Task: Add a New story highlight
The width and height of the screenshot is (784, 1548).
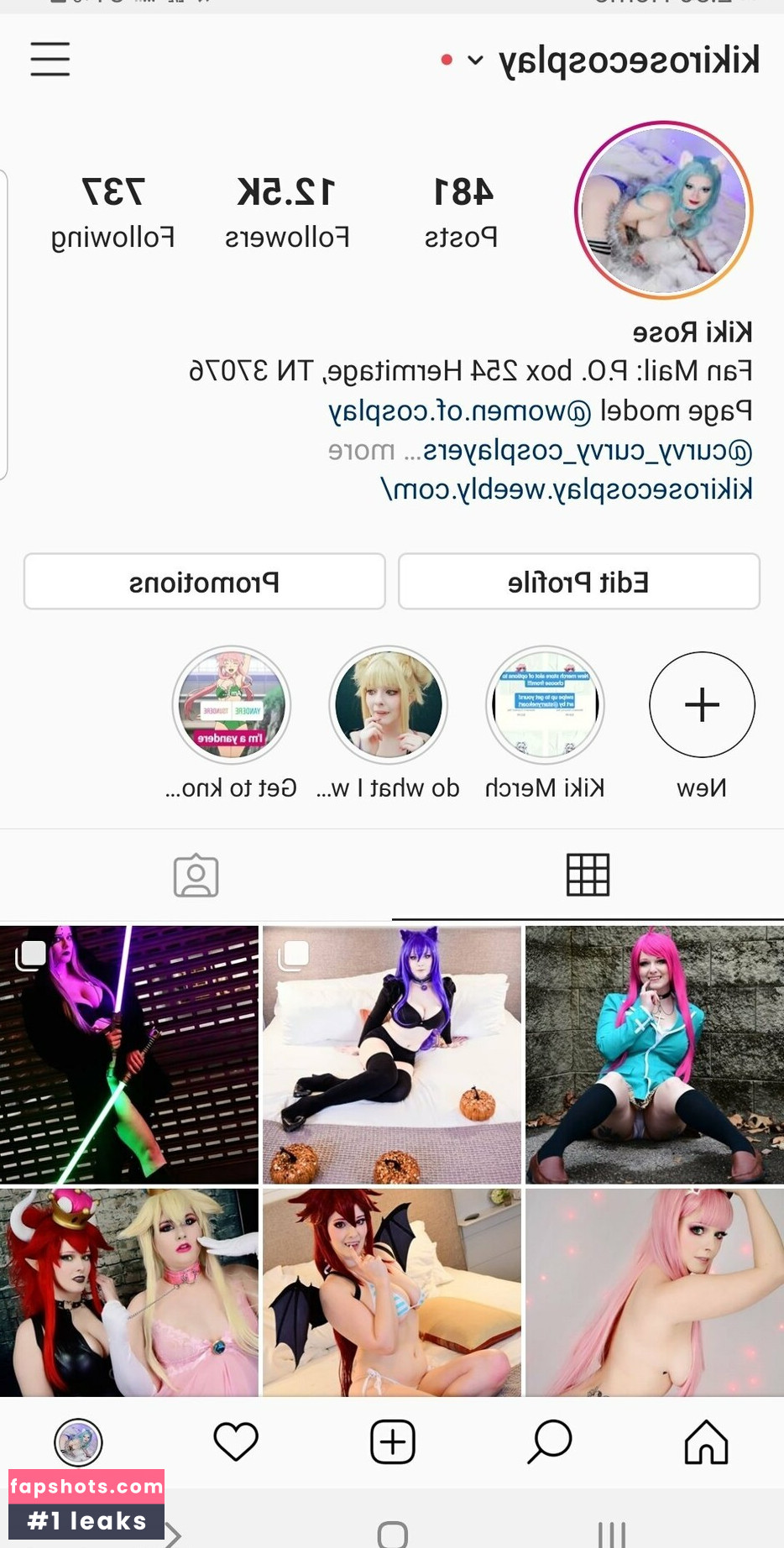Action: [x=702, y=705]
